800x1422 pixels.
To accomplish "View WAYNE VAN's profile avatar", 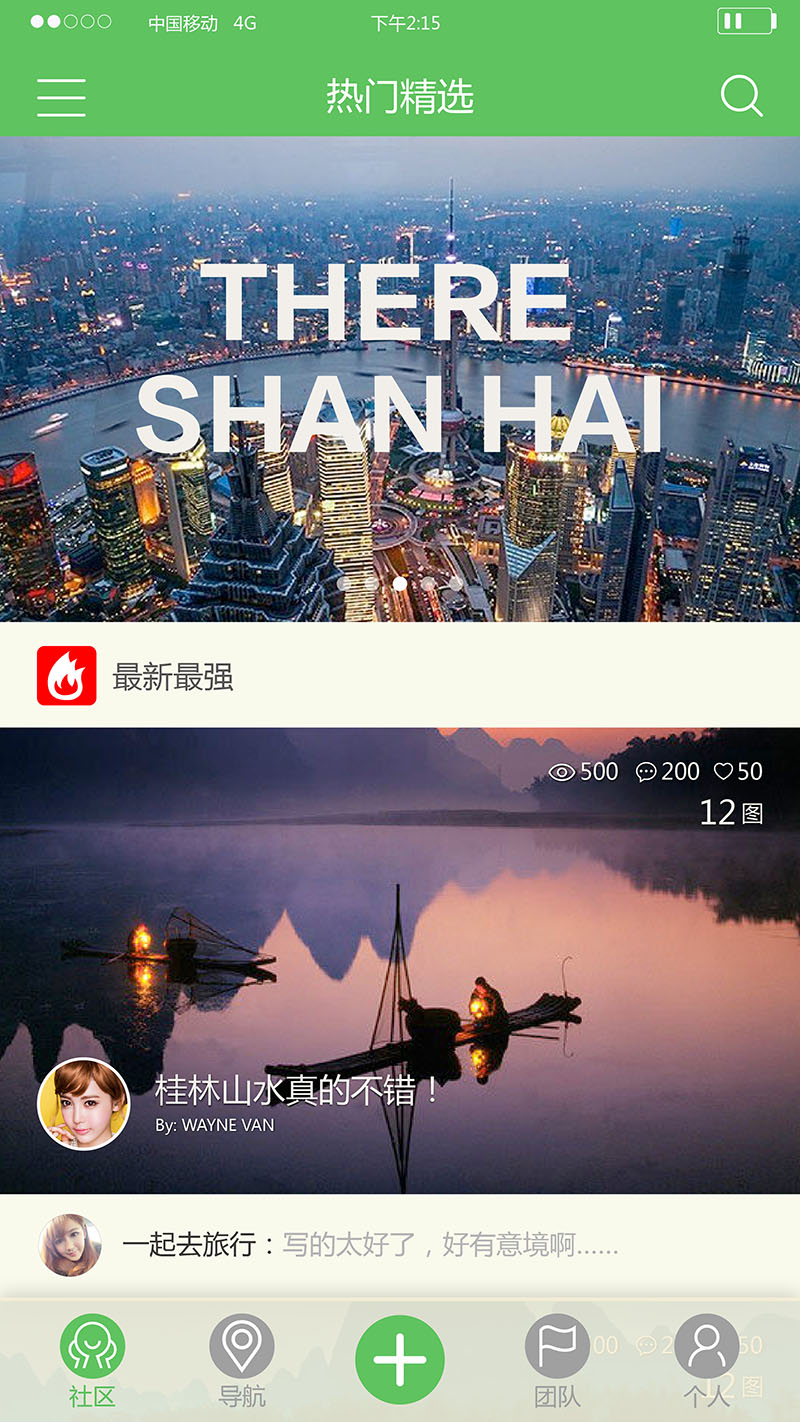I will pyautogui.click(x=83, y=1104).
